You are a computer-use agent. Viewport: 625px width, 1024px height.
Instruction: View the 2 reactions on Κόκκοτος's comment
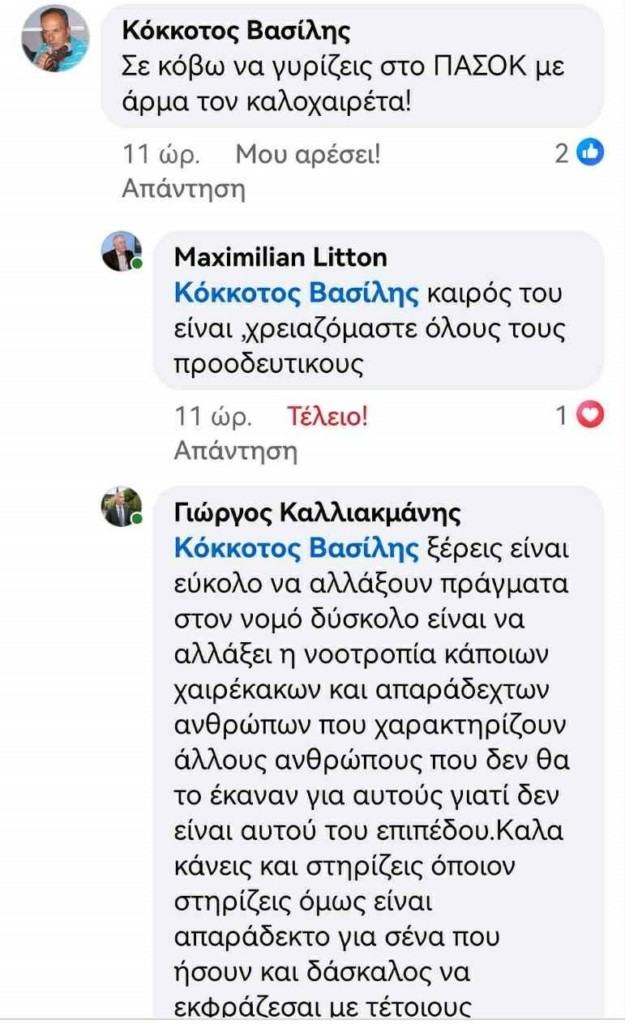[580, 154]
